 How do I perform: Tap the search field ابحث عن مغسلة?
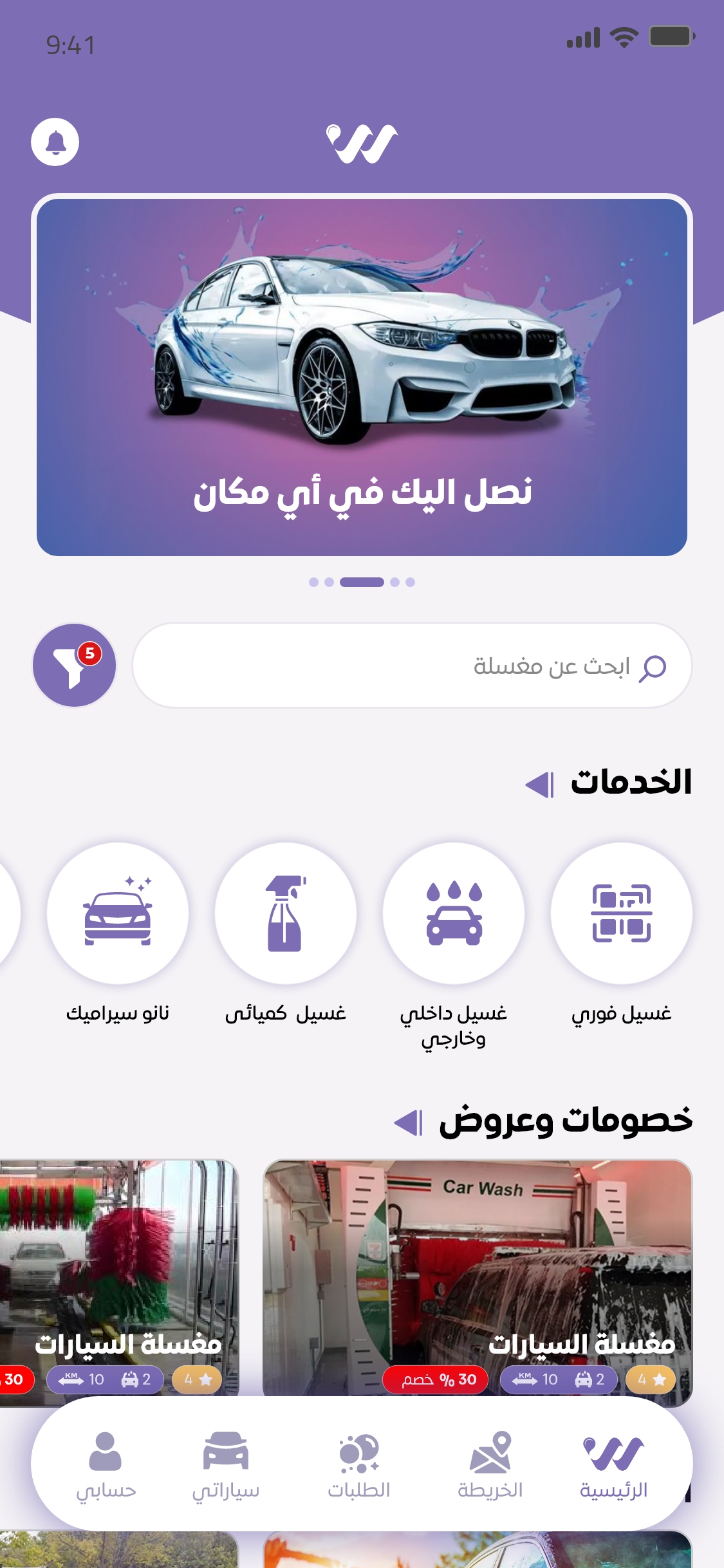pos(412,666)
